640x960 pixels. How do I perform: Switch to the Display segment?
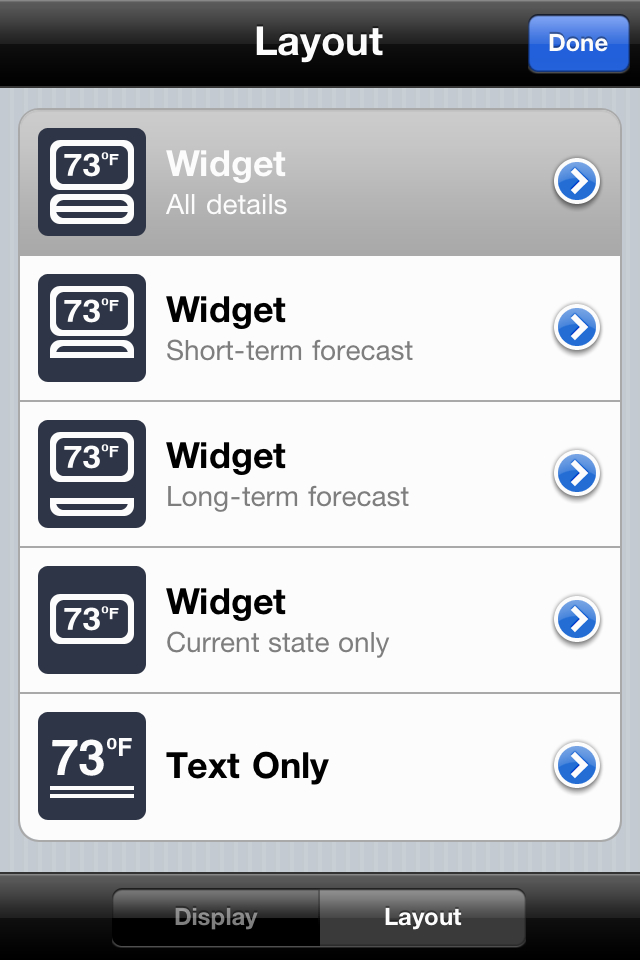click(x=216, y=917)
